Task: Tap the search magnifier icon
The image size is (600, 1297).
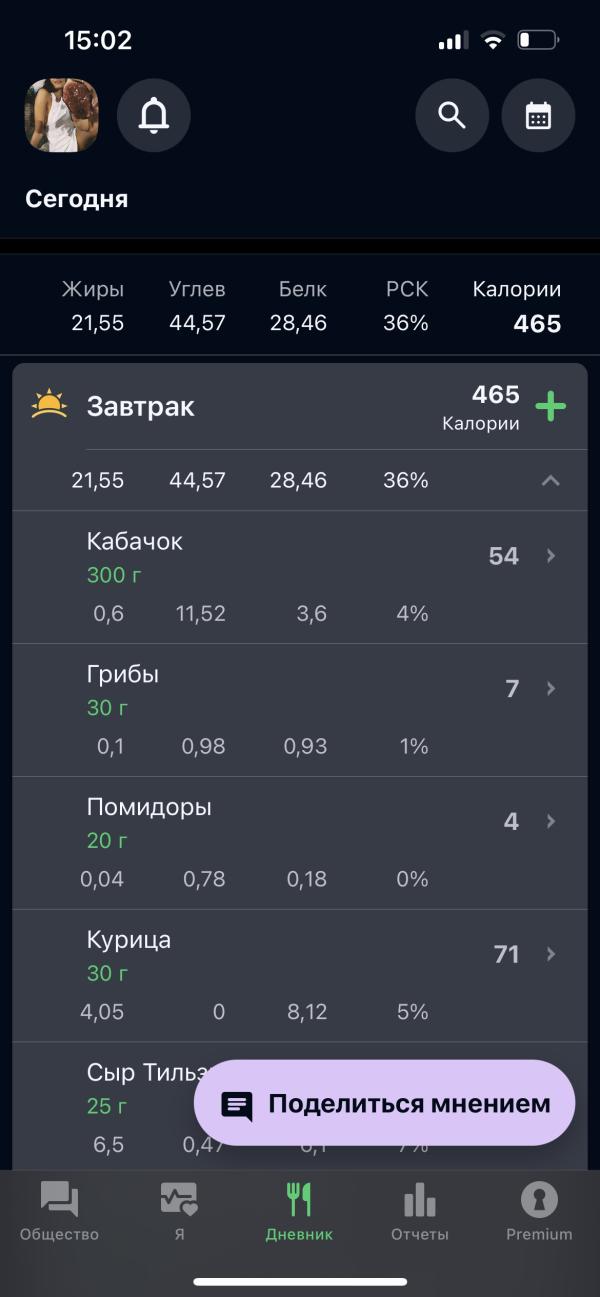Action: click(x=452, y=116)
